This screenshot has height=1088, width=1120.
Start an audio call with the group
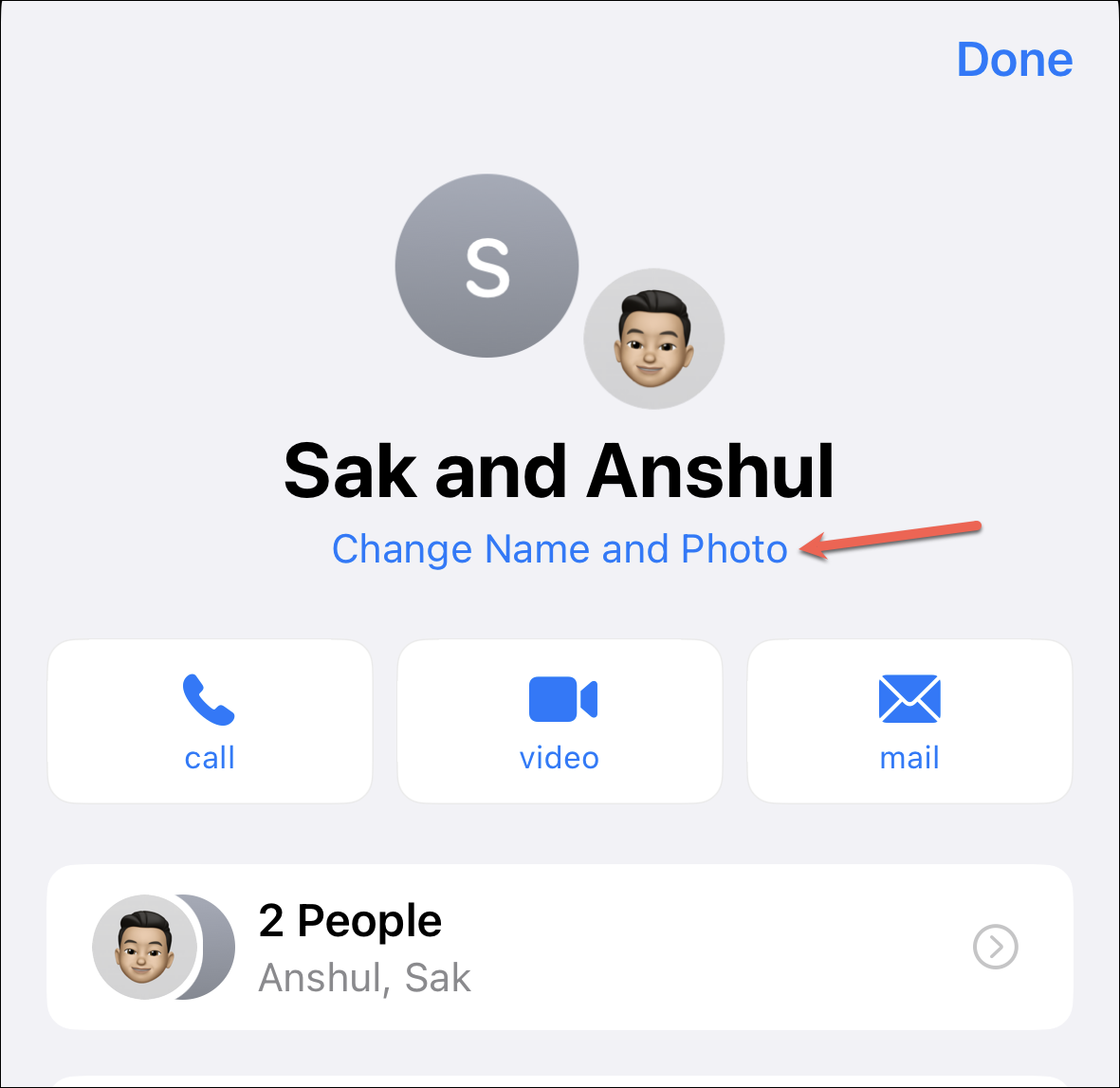click(x=210, y=721)
